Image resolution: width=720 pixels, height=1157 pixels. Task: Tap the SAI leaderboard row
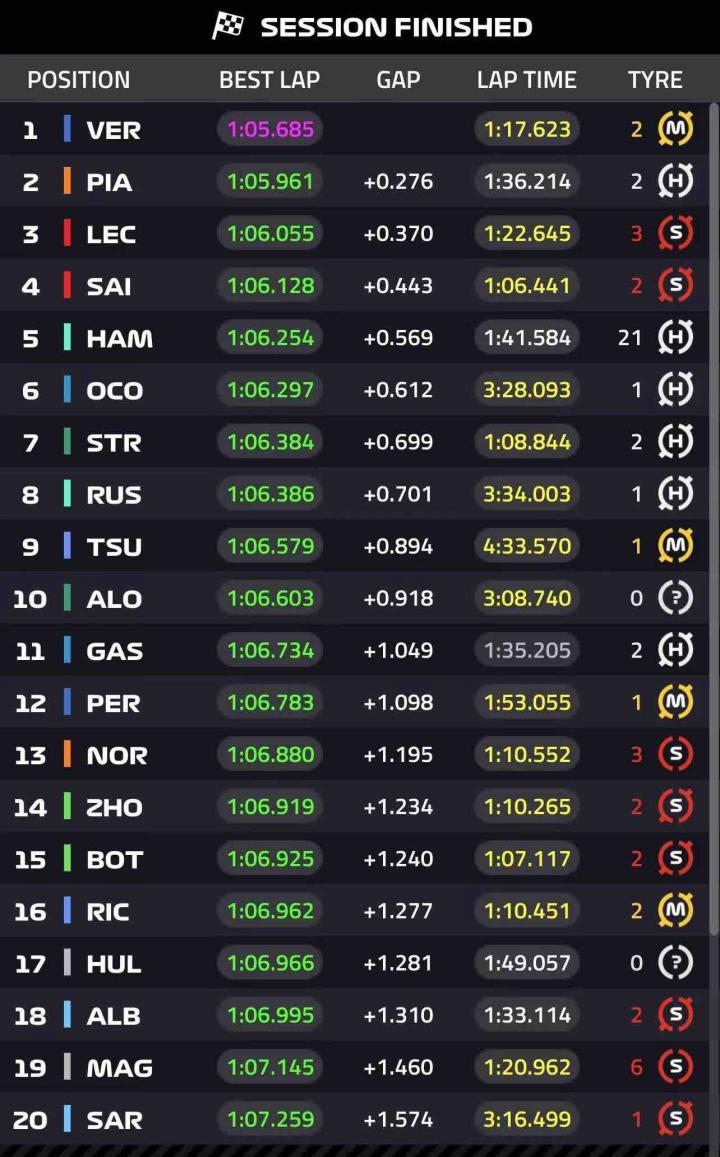(109, 286)
